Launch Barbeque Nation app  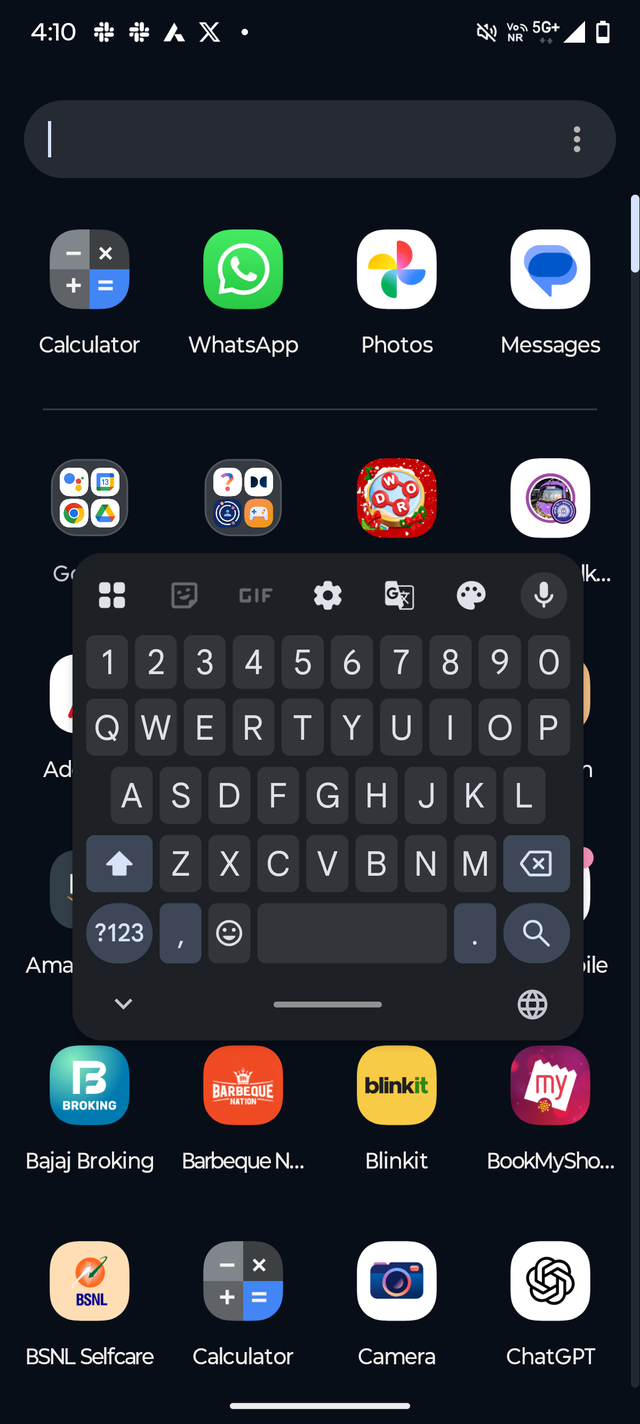[x=243, y=1086]
